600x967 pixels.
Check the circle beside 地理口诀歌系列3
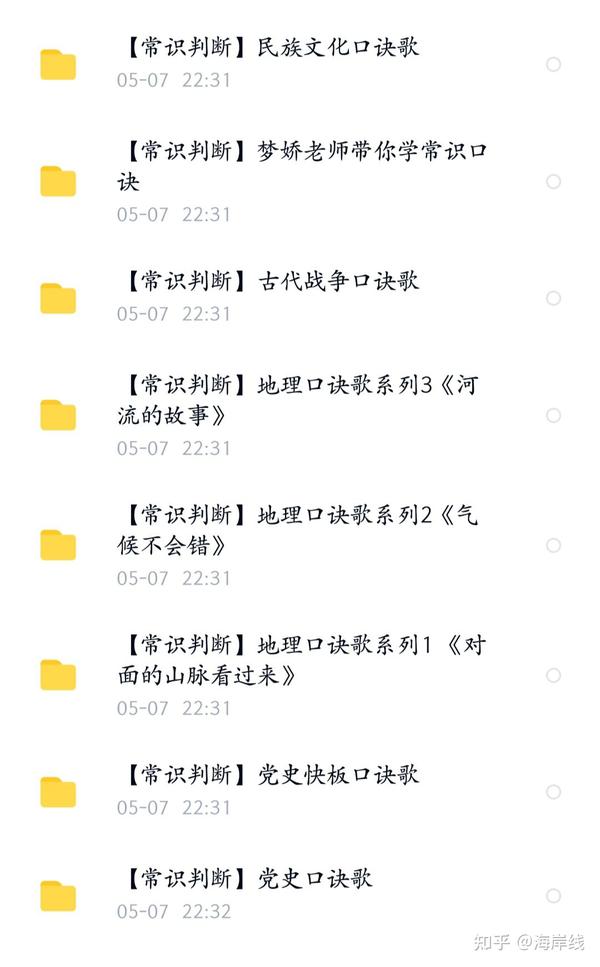tap(553, 415)
